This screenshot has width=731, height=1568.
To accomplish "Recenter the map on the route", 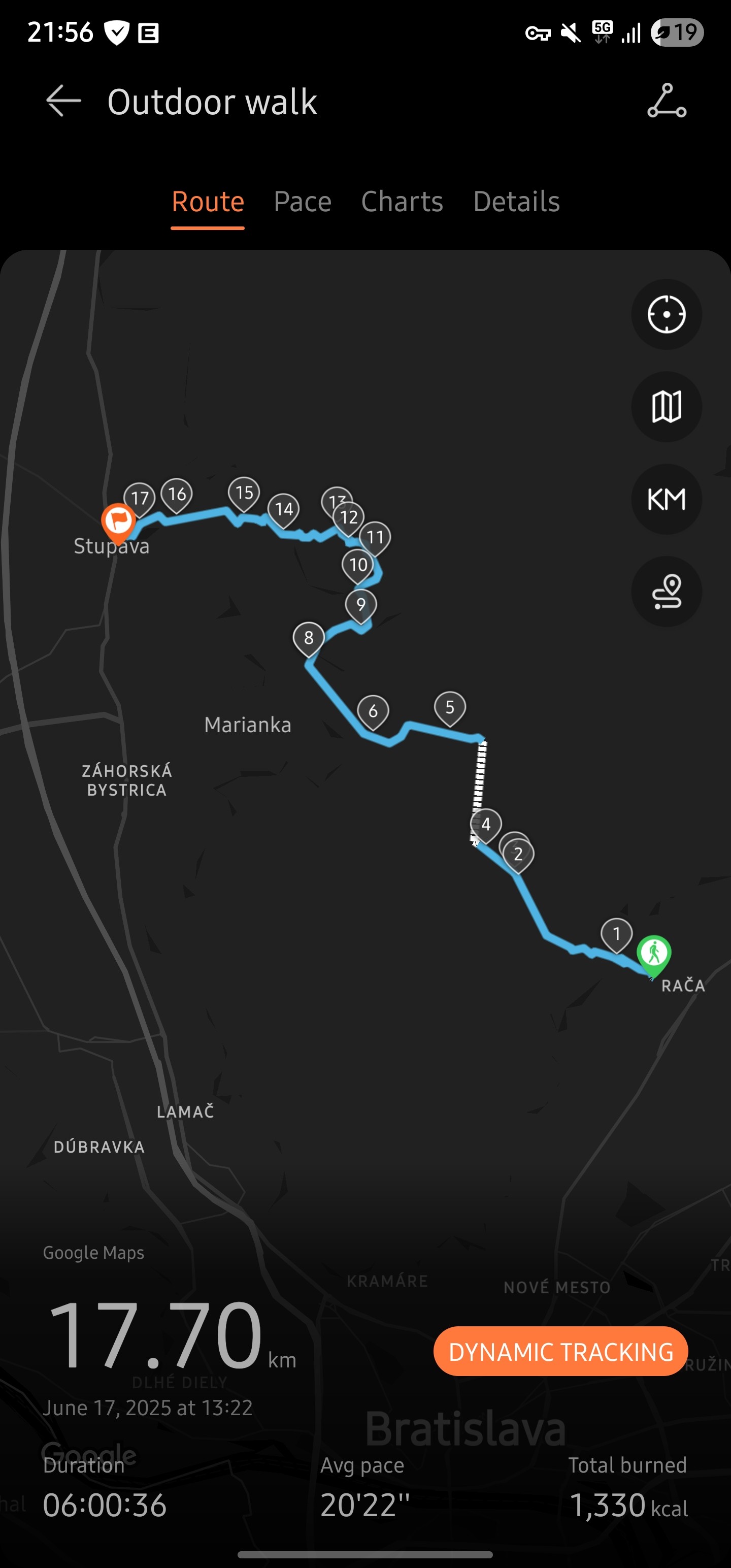I will point(667,315).
